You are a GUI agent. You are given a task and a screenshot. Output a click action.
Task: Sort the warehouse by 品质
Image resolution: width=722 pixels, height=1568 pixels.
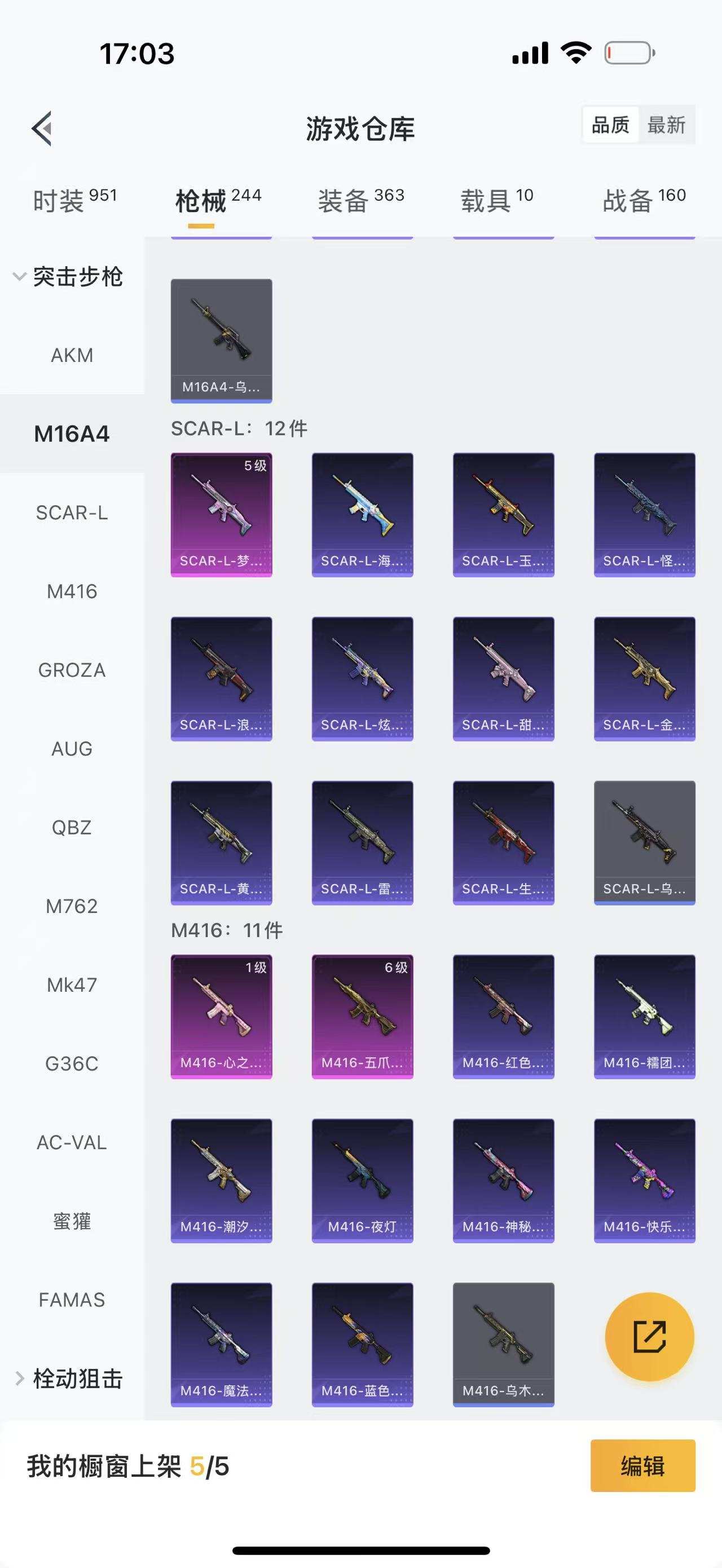[610, 125]
